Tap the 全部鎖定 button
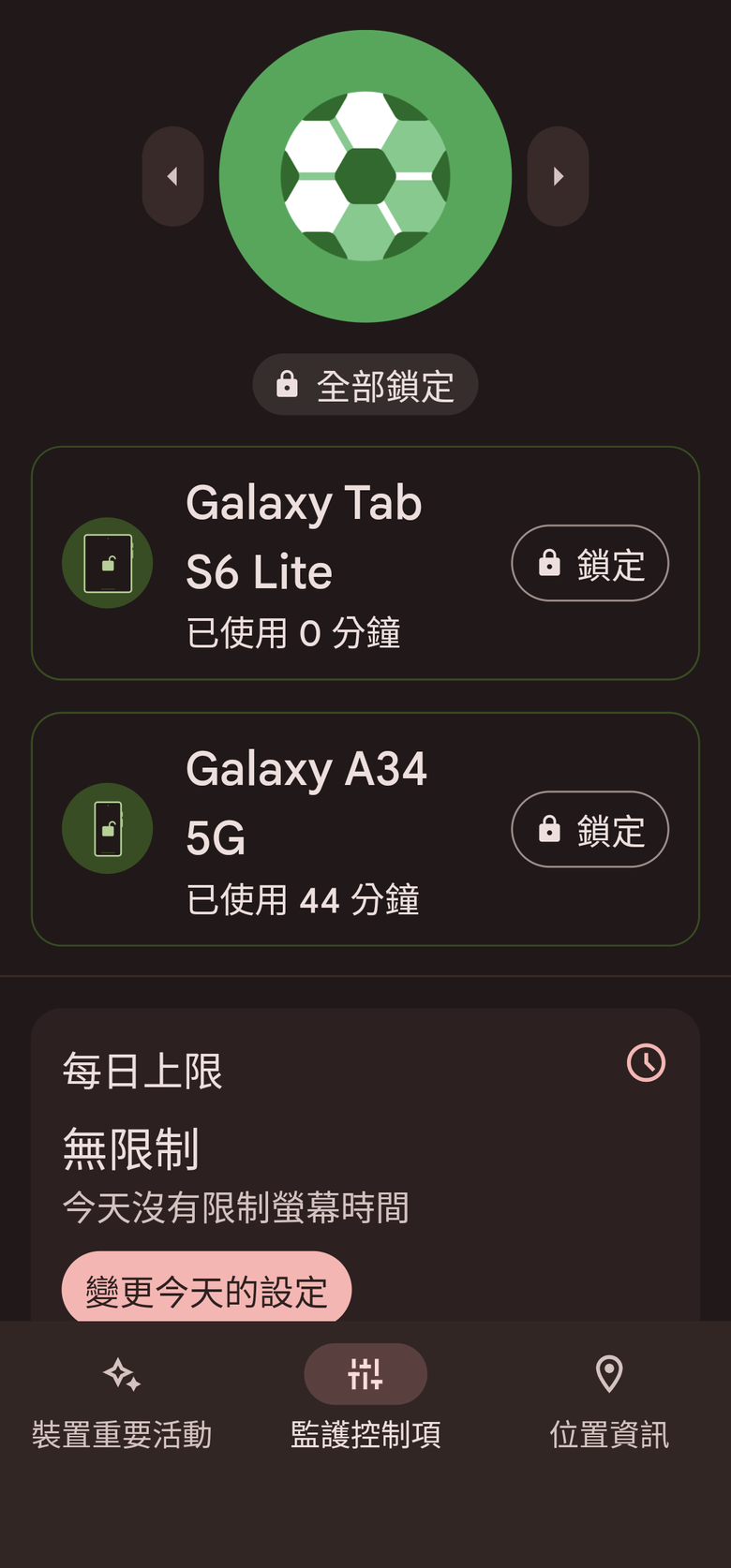Screen dimensions: 731x1568 tap(365, 385)
